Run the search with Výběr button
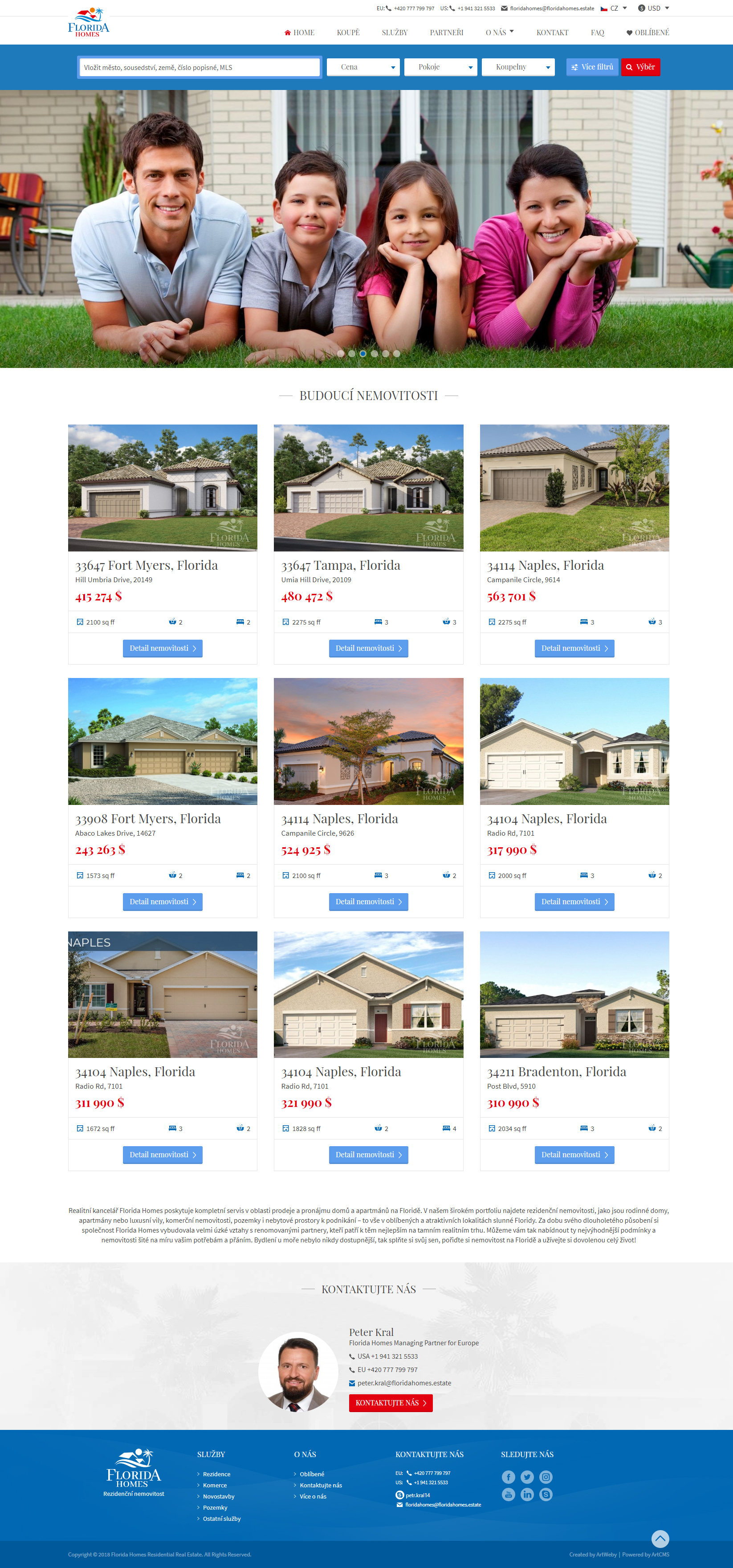Image resolution: width=733 pixels, height=1568 pixels. tap(640, 67)
